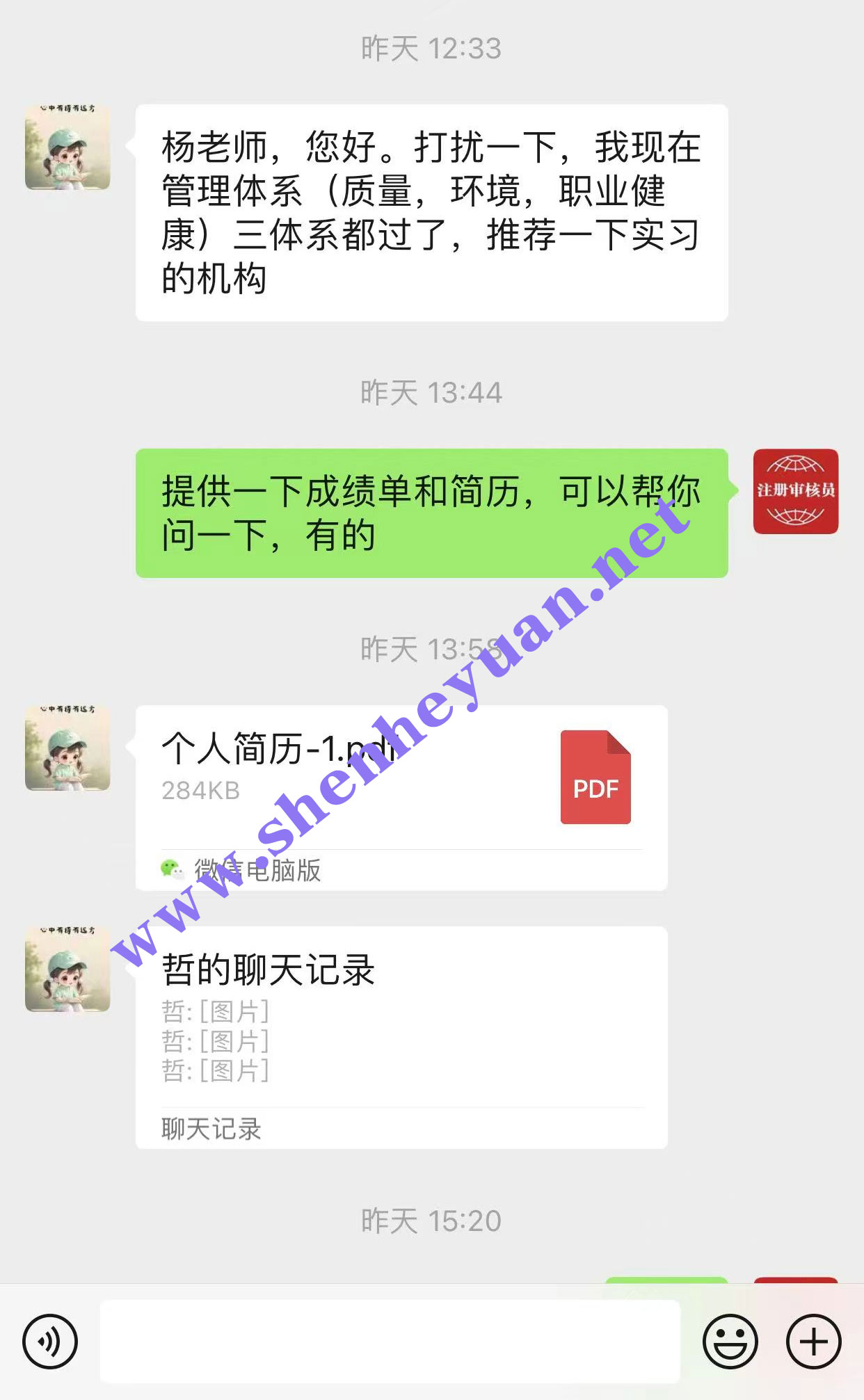Switch to voice message input

(x=50, y=1342)
